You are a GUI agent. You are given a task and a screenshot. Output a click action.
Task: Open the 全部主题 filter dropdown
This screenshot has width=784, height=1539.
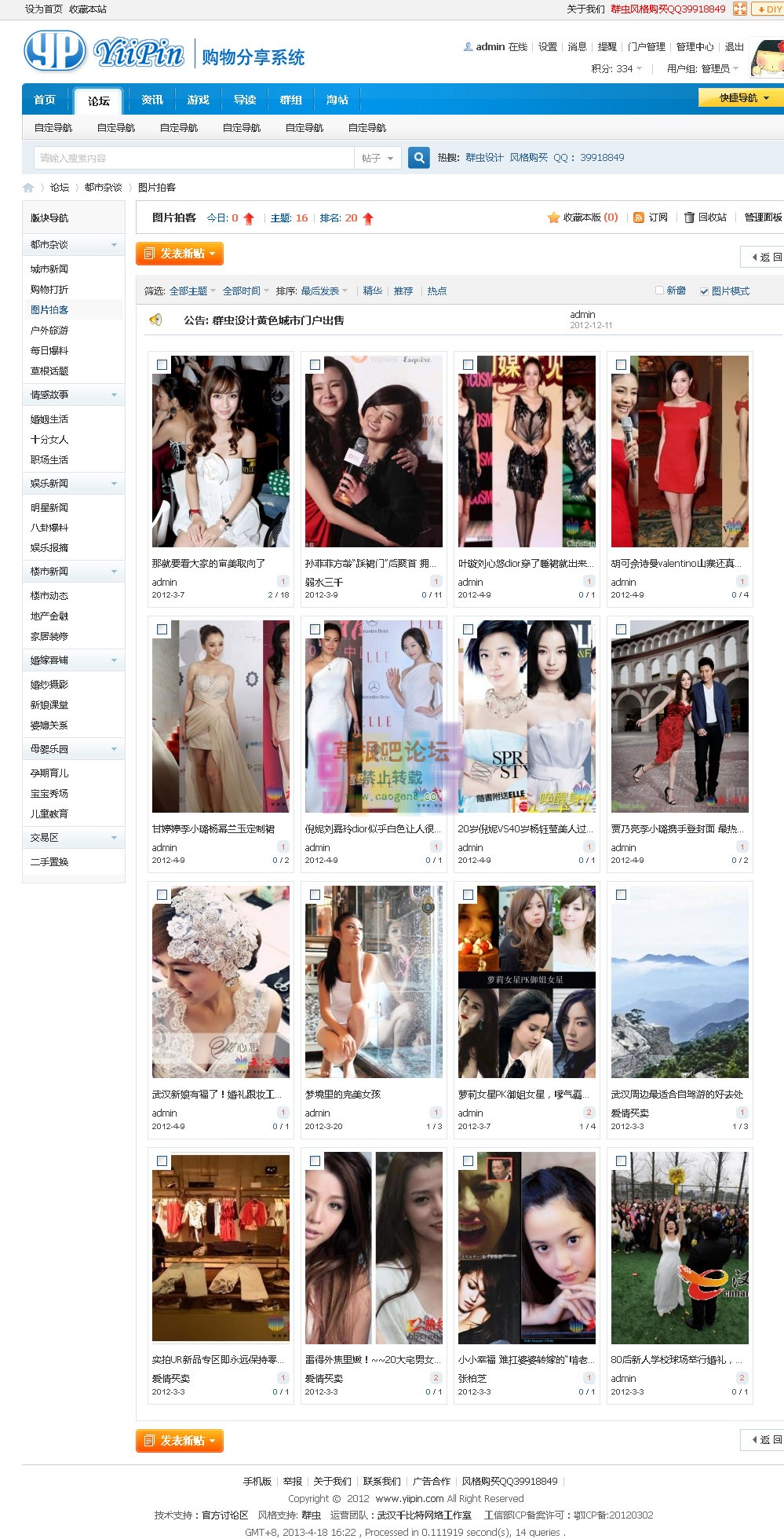(x=192, y=291)
